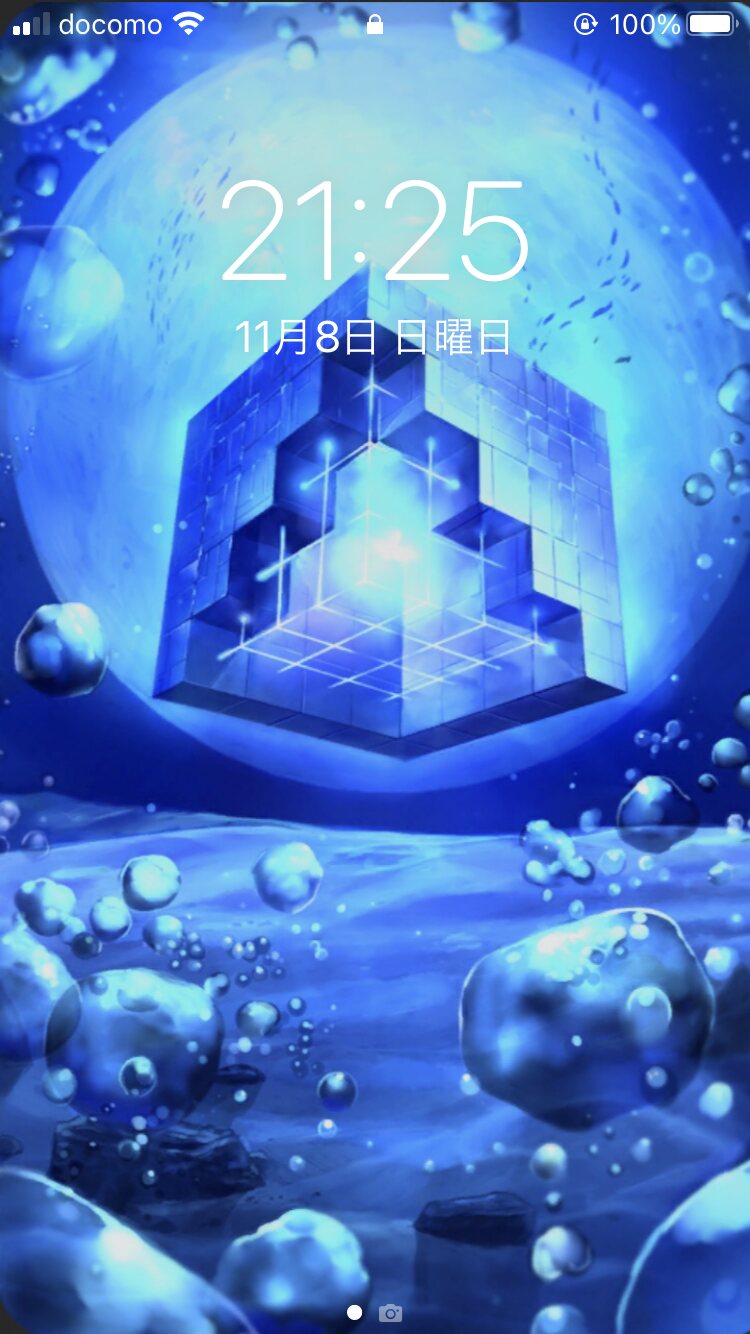The width and height of the screenshot is (750, 1334).
Task: Tap the camera icon in the page indicator
Action: pos(391,1312)
